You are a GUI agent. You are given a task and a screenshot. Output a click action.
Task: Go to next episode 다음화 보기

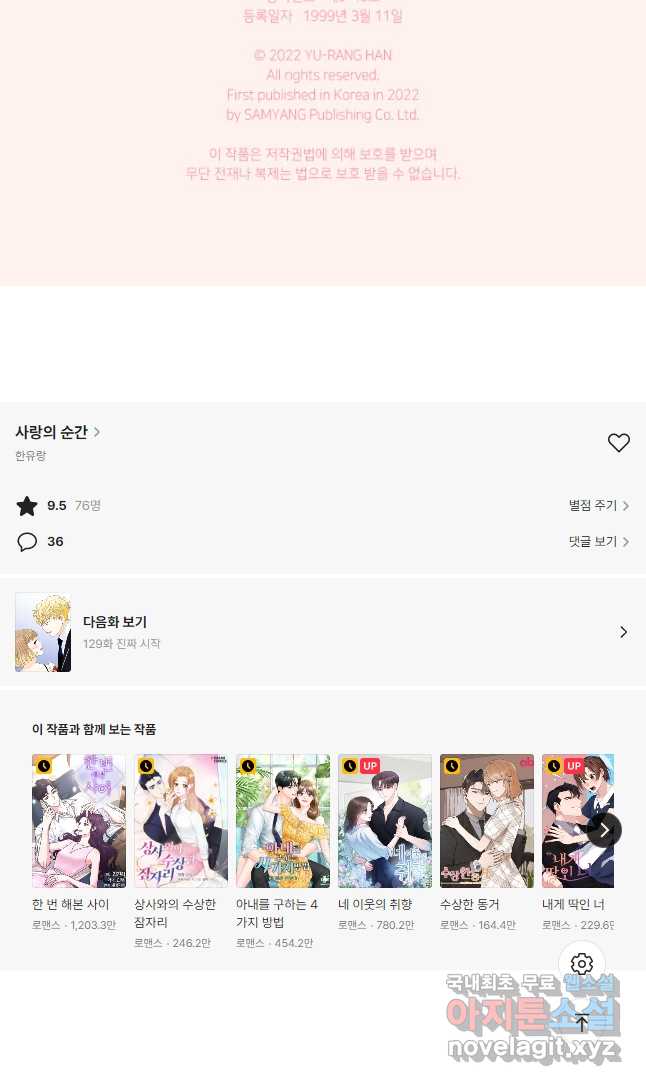322,632
